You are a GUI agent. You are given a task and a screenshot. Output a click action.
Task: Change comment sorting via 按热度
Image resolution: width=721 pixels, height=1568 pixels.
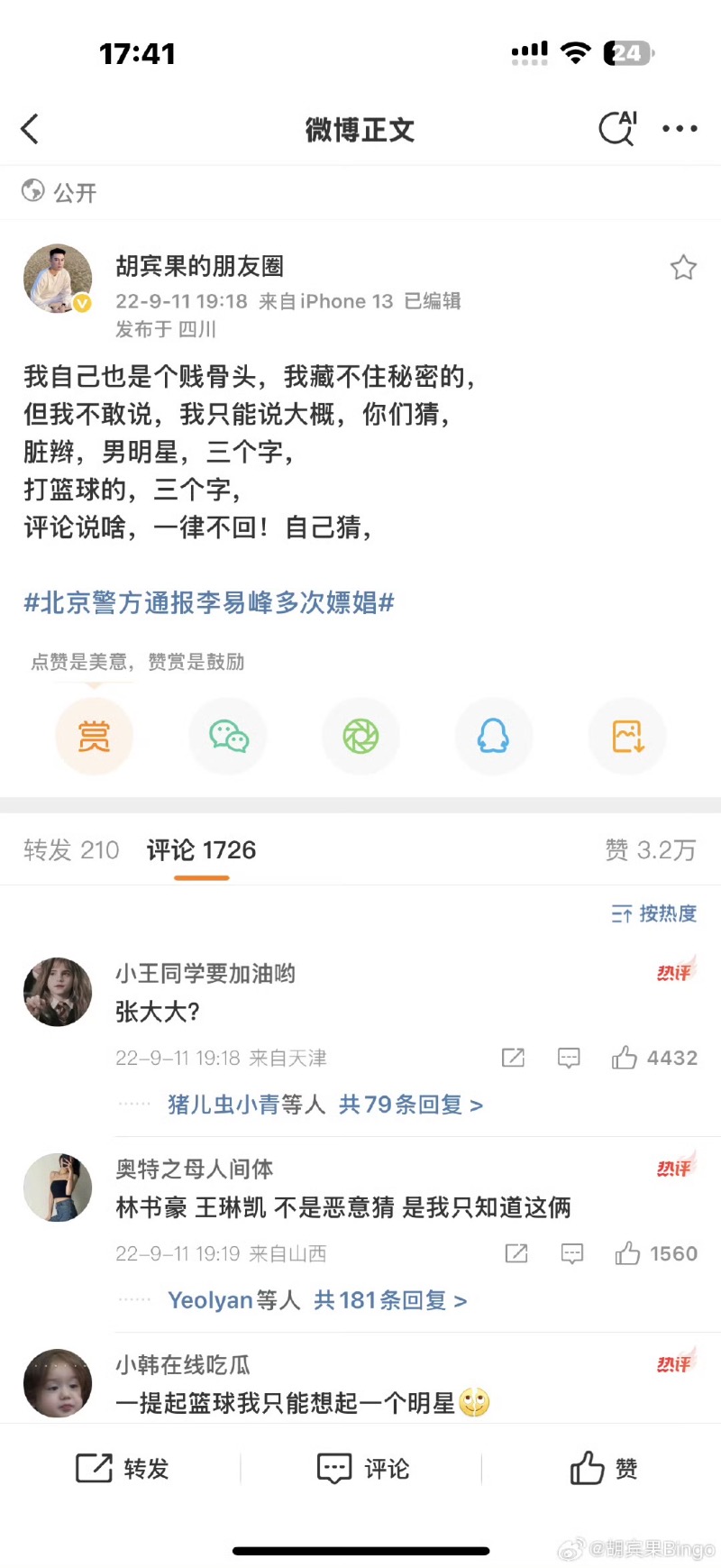(x=654, y=914)
